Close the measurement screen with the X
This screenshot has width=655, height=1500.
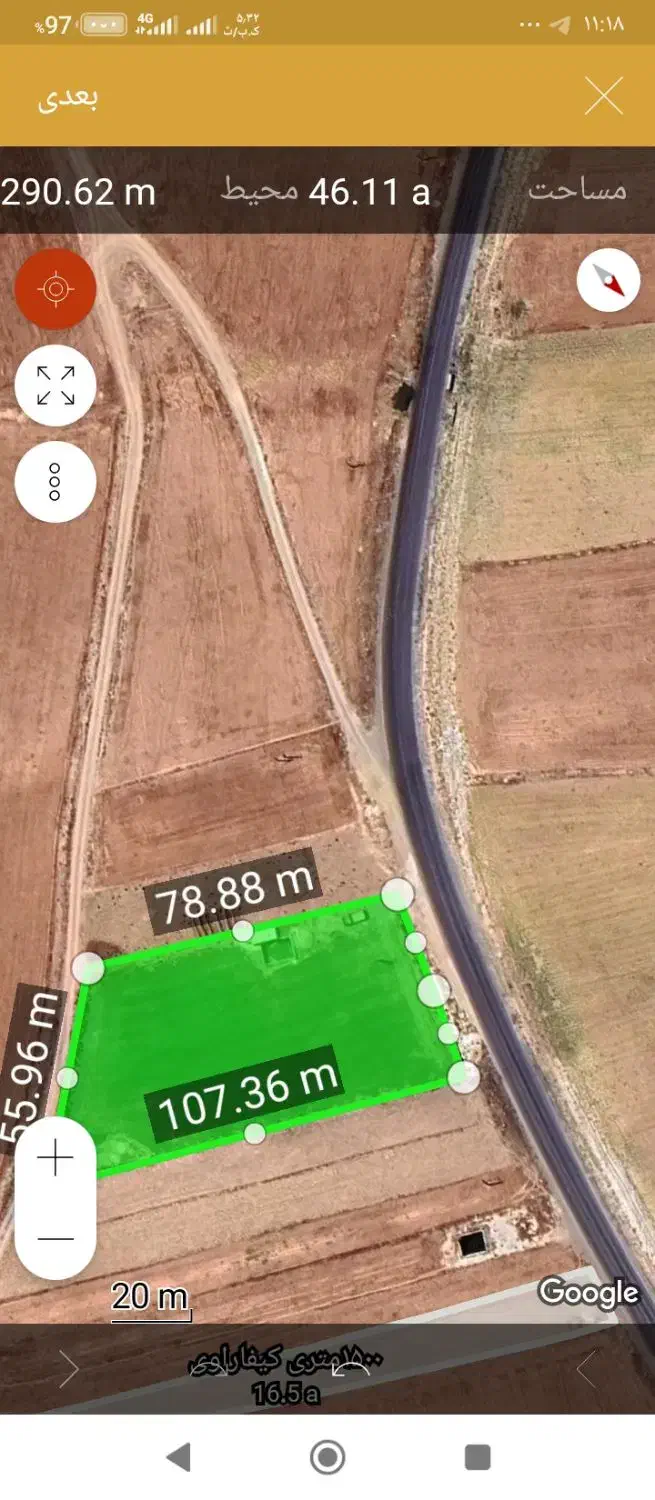604,97
